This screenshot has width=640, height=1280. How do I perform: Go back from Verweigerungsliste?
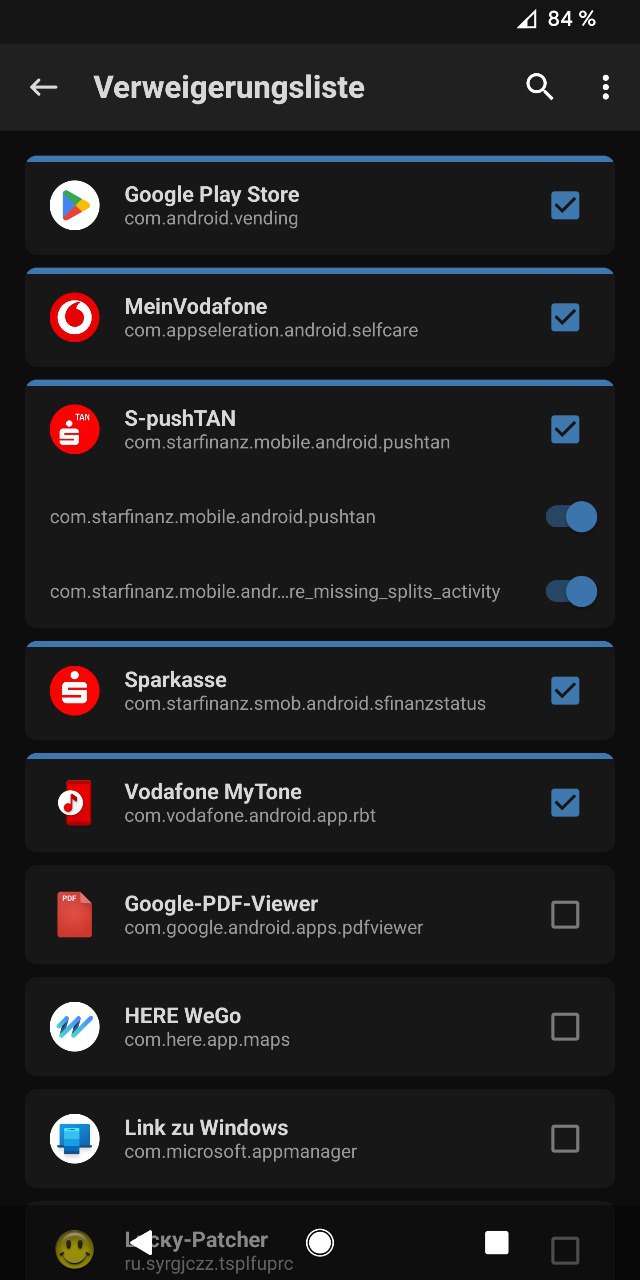pos(43,87)
